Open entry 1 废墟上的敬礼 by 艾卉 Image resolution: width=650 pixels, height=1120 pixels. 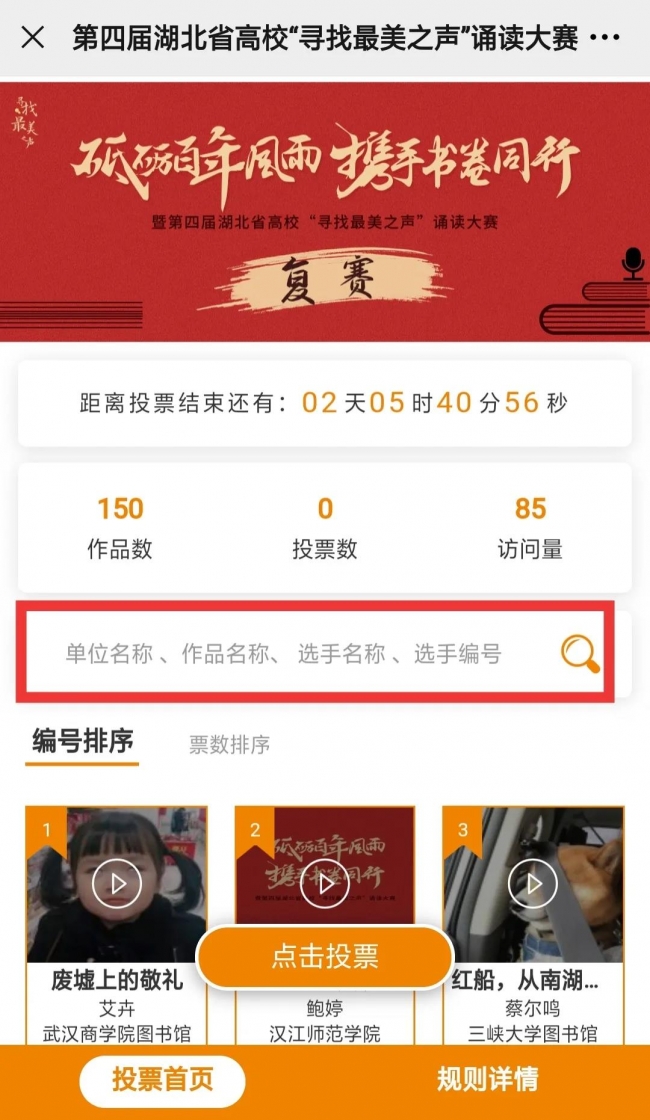point(117,884)
